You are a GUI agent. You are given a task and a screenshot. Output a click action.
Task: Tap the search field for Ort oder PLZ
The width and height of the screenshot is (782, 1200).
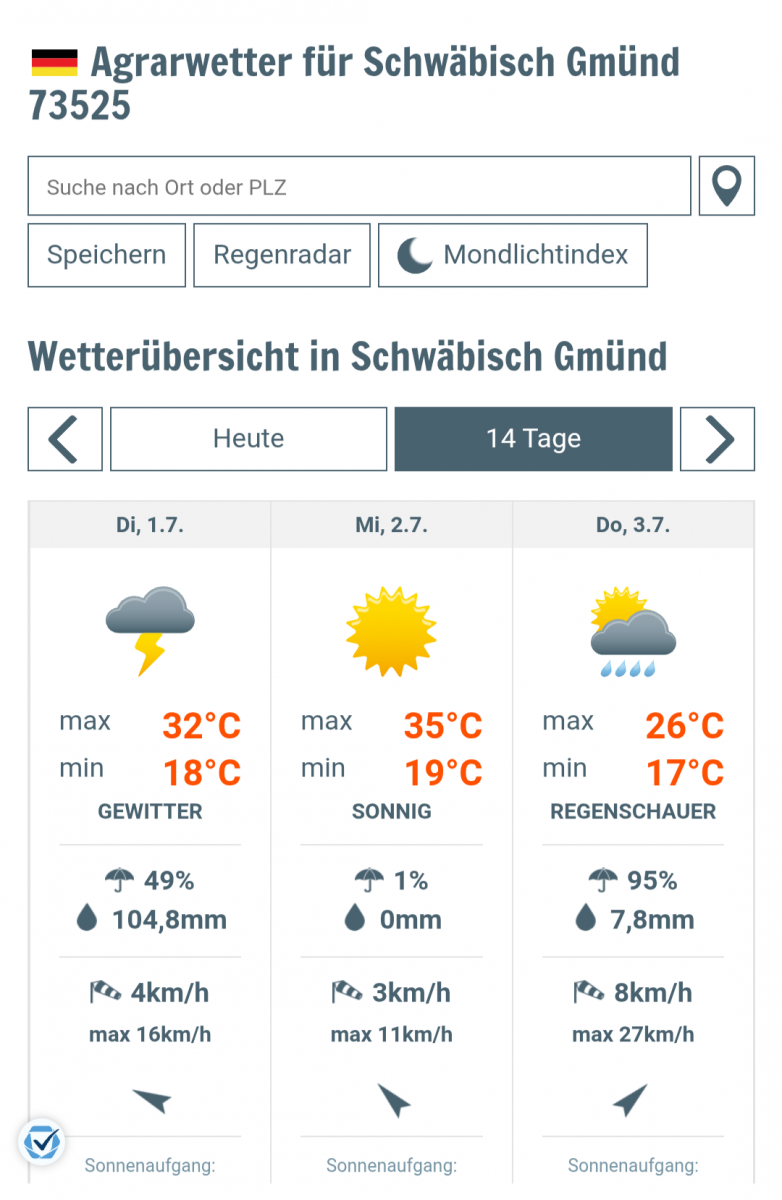pos(359,186)
